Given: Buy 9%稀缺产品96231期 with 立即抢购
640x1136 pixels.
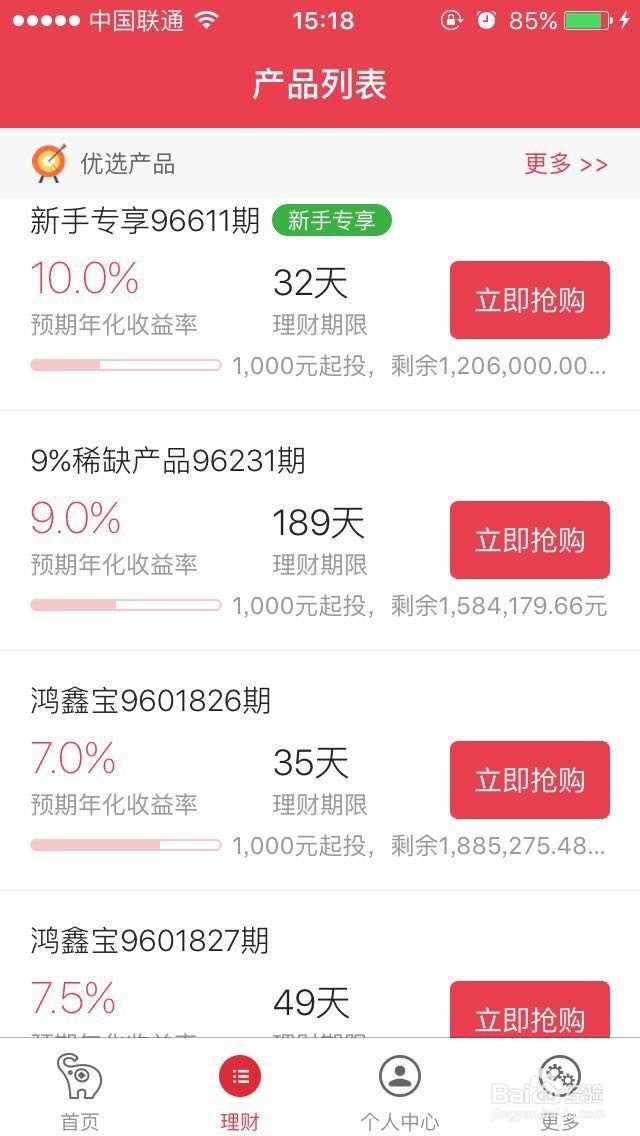Looking at the screenshot, I should [529, 540].
